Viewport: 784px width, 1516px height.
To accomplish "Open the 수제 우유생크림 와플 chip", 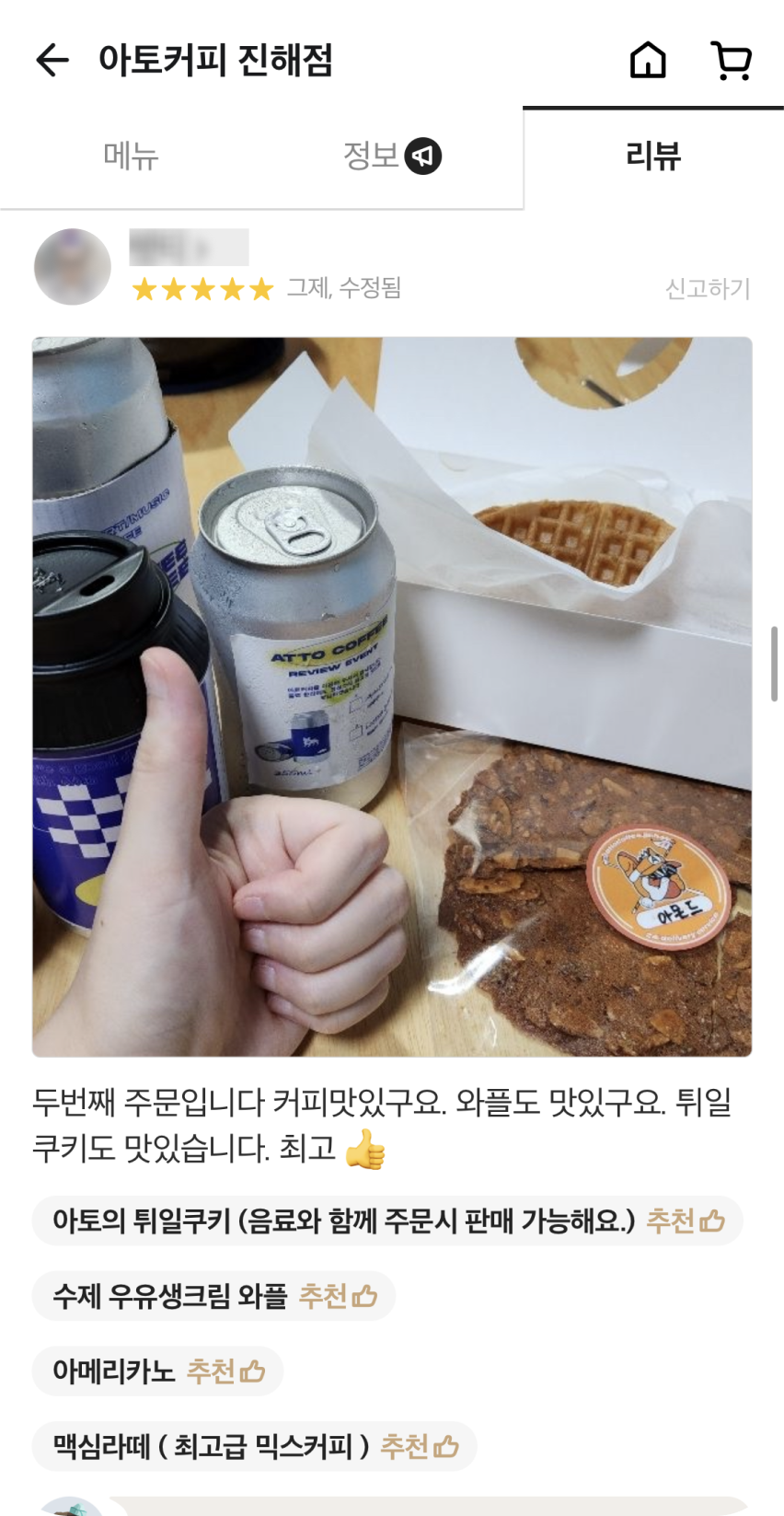I will [x=213, y=1297].
